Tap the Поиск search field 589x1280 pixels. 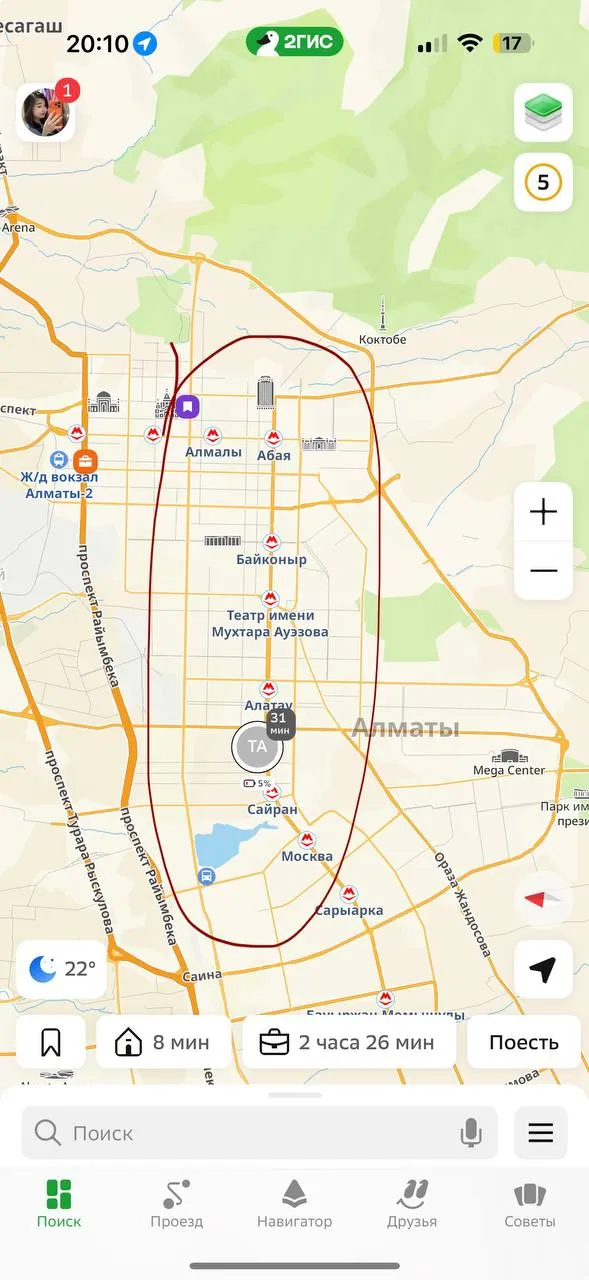point(259,1133)
